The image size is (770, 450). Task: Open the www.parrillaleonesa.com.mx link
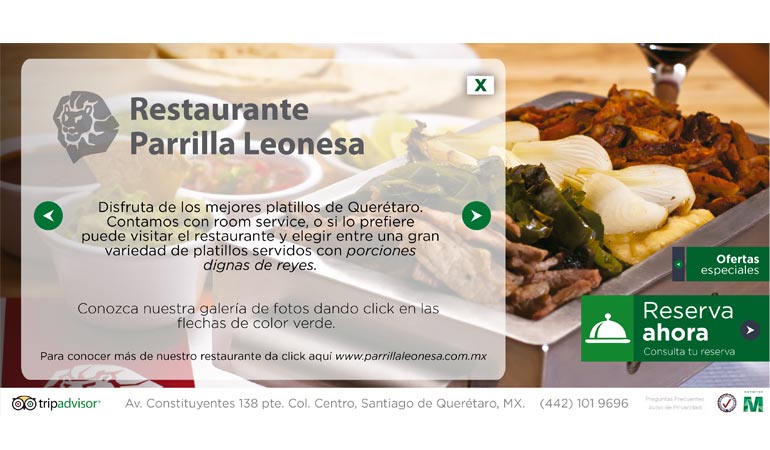pyautogui.click(x=410, y=356)
